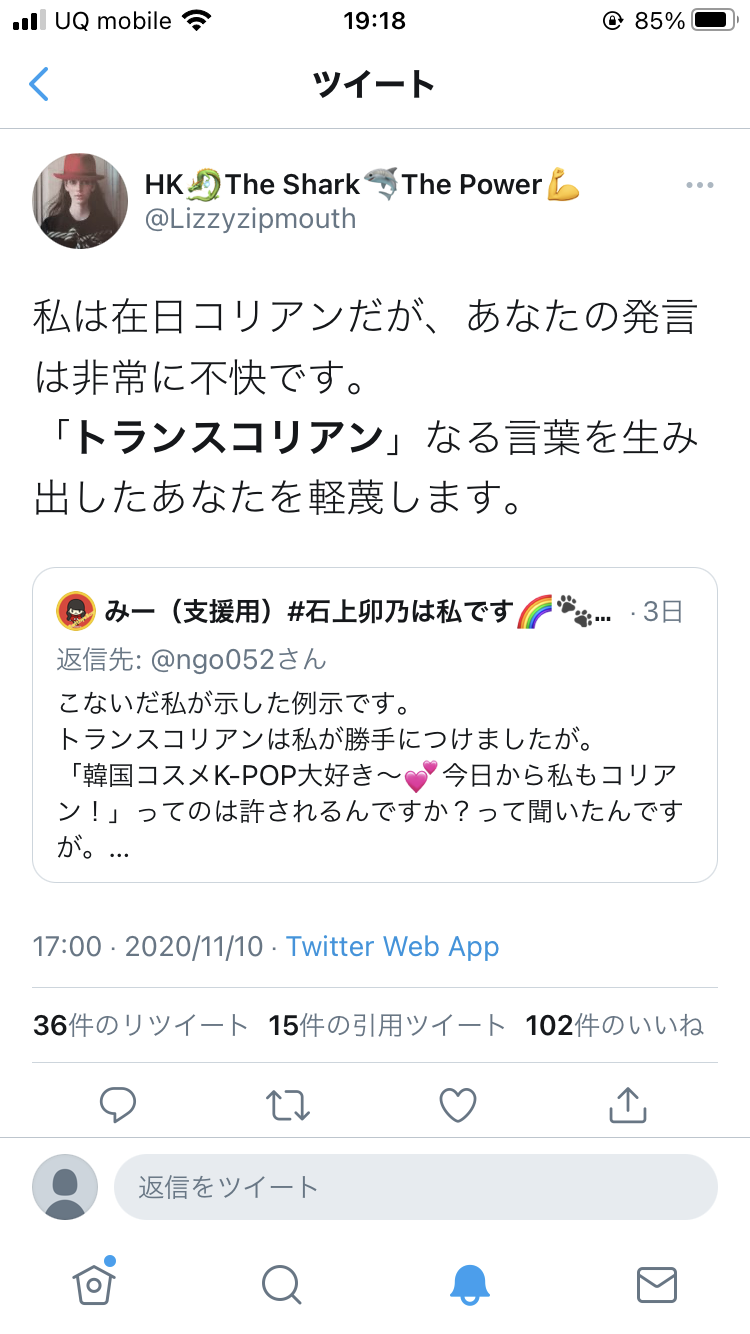750x1334 pixels.
Task: Reply using the speech bubble icon
Action: (x=118, y=1105)
